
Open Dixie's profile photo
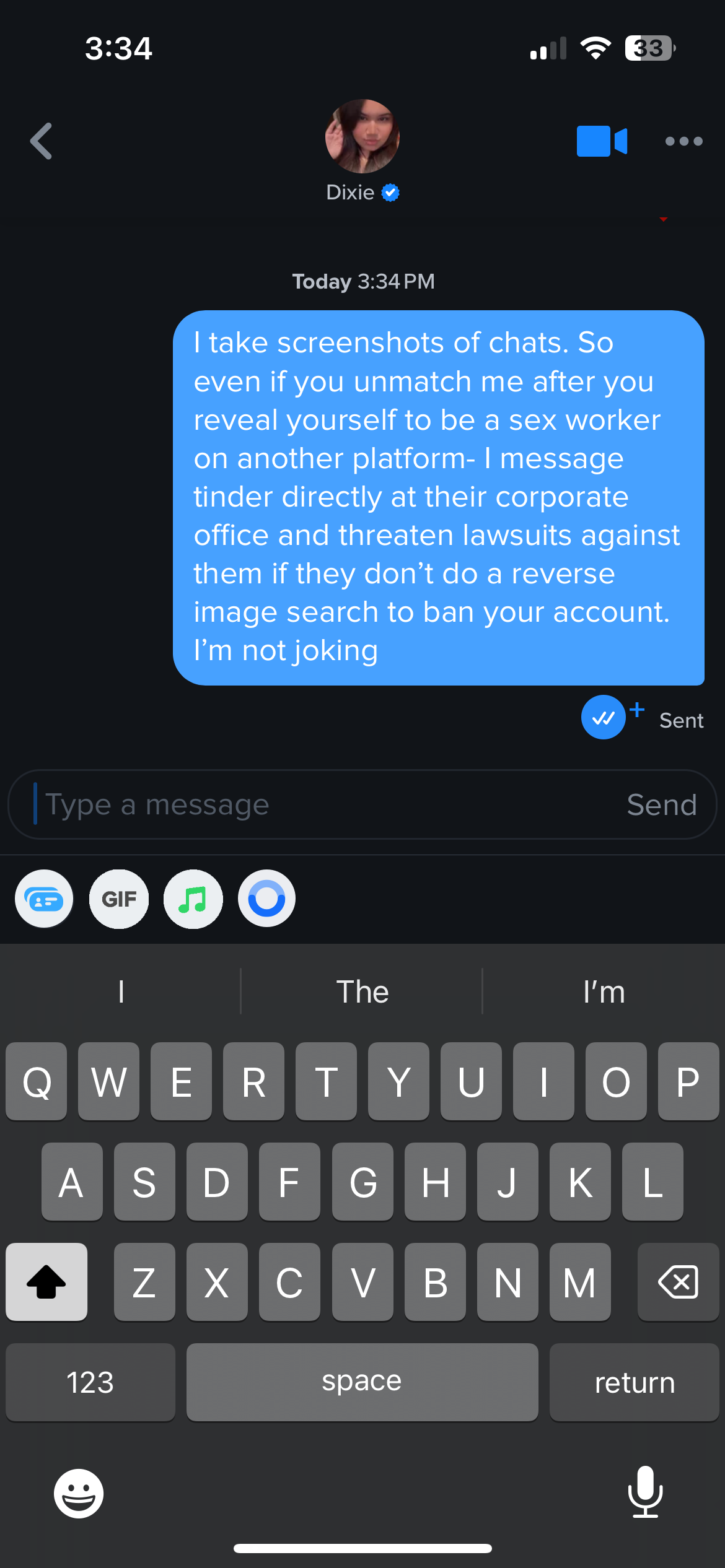point(362,136)
